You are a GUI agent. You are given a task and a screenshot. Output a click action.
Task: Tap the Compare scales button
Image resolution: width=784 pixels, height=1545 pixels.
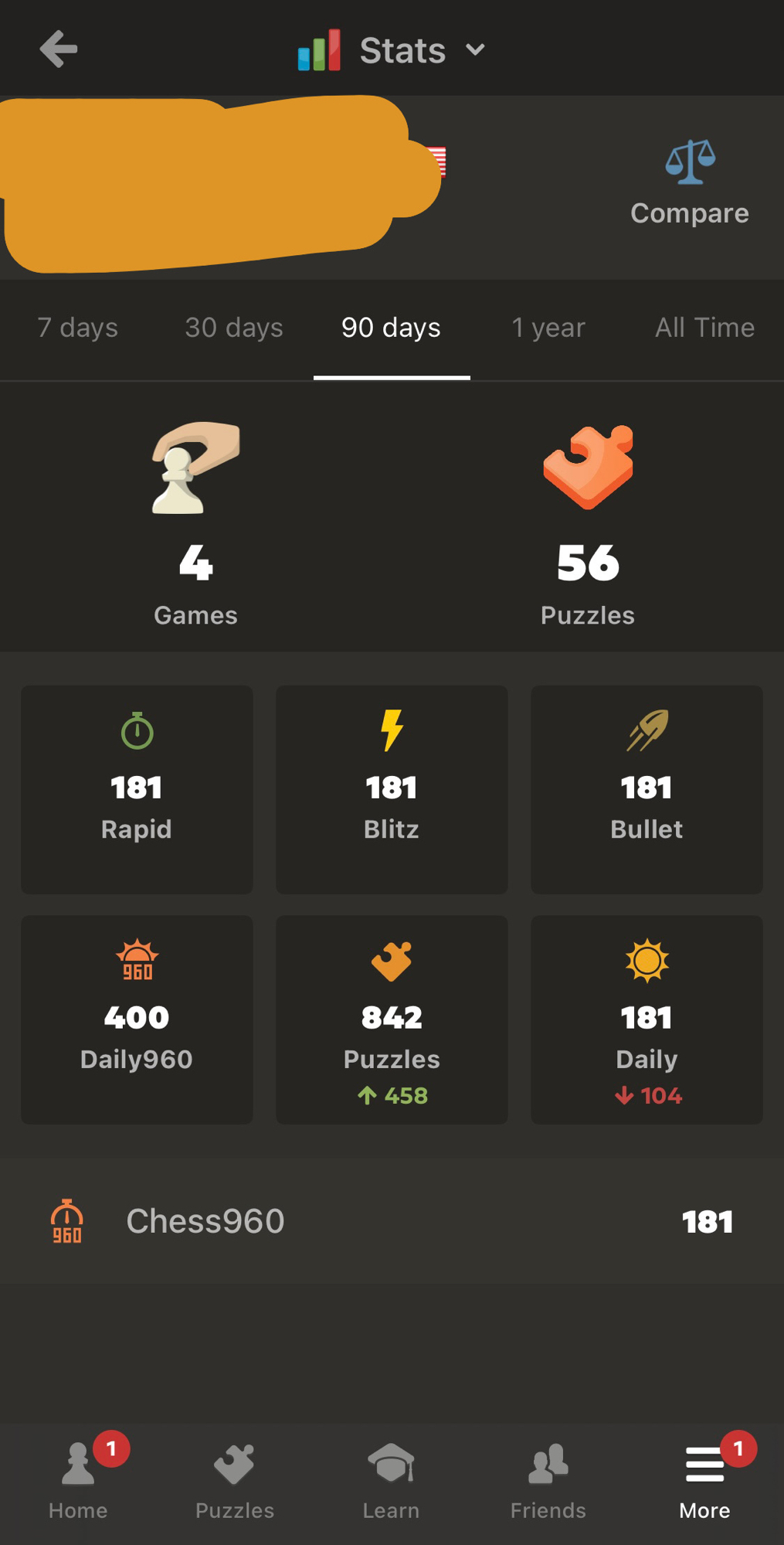pos(689,182)
